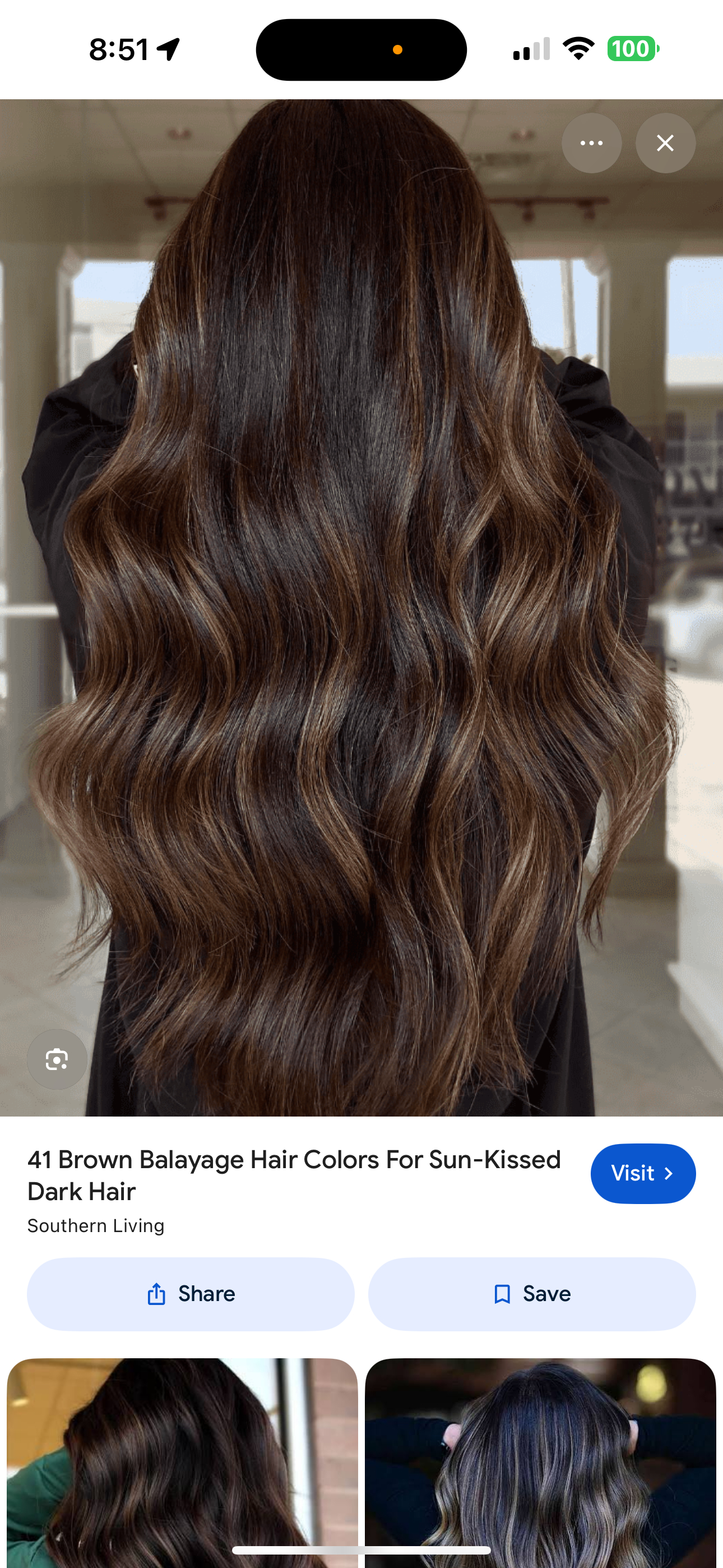Open the 41 Brown Balayage Hair Colors title
723x1568 pixels.
(294, 1175)
